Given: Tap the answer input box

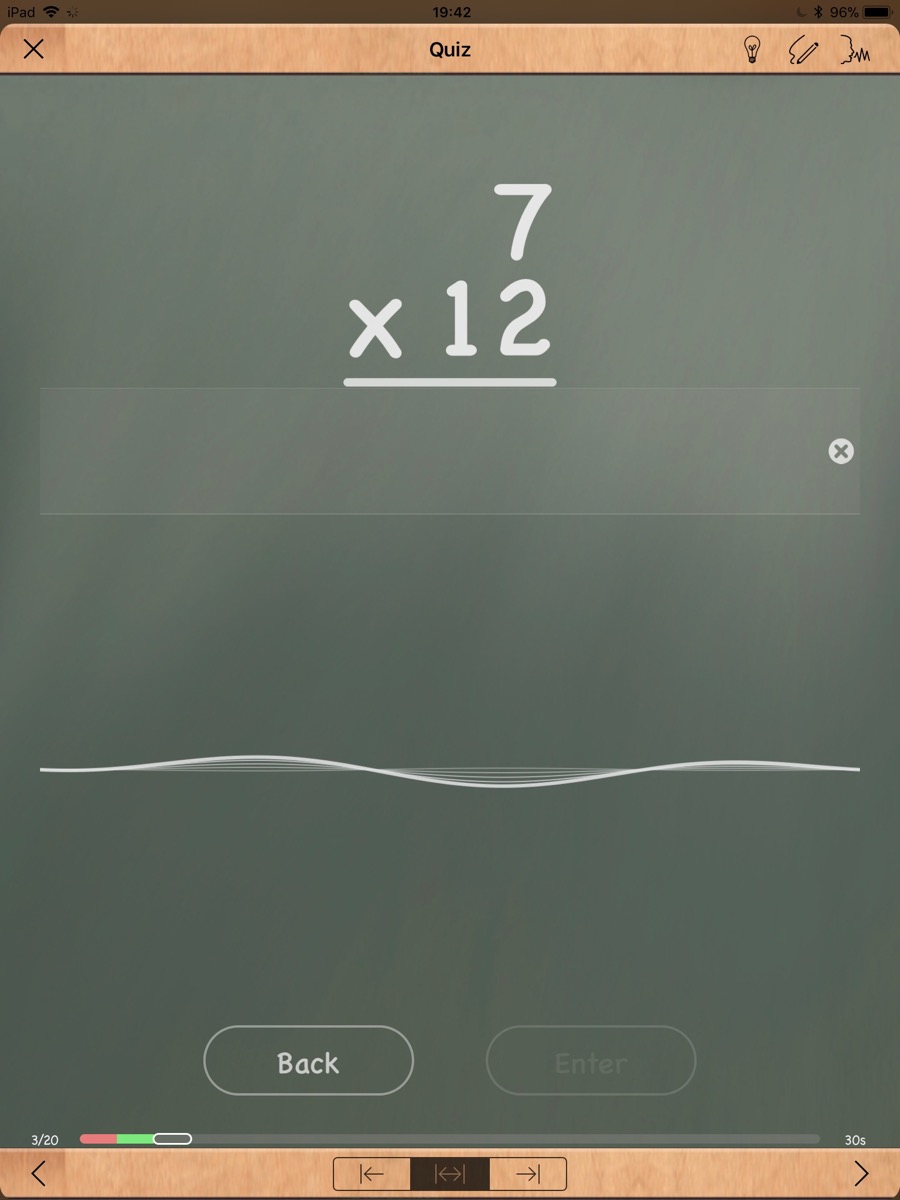Looking at the screenshot, I should [x=430, y=451].
